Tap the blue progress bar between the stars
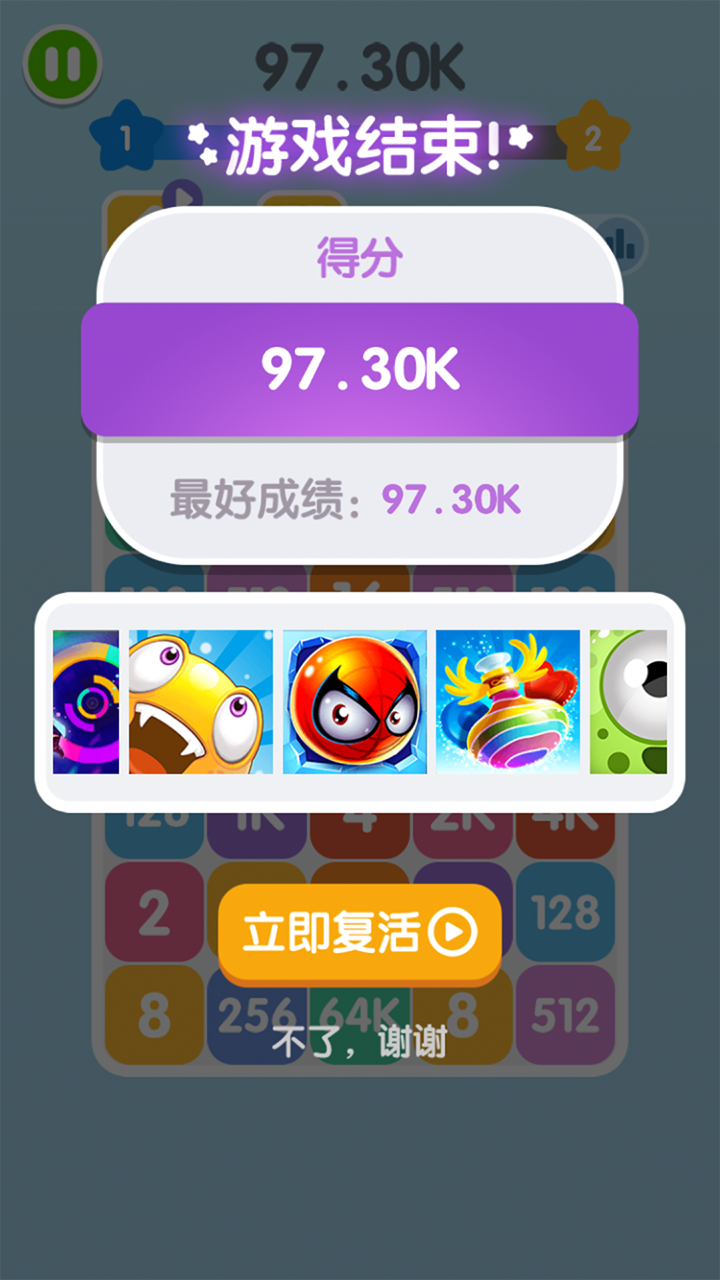The width and height of the screenshot is (720, 1280). [360, 140]
